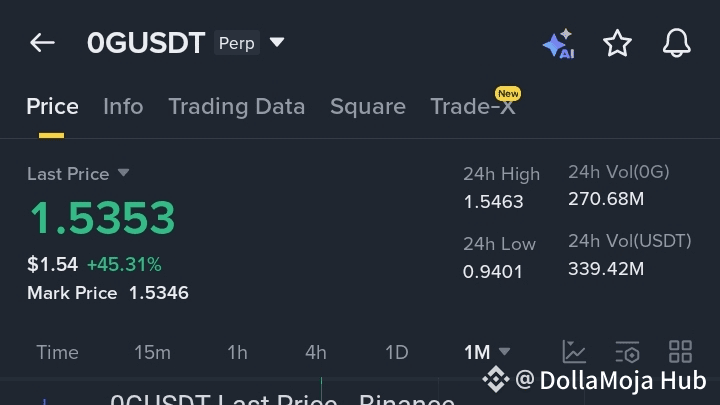
Task: Open the chart settings icon
Action: point(627,352)
